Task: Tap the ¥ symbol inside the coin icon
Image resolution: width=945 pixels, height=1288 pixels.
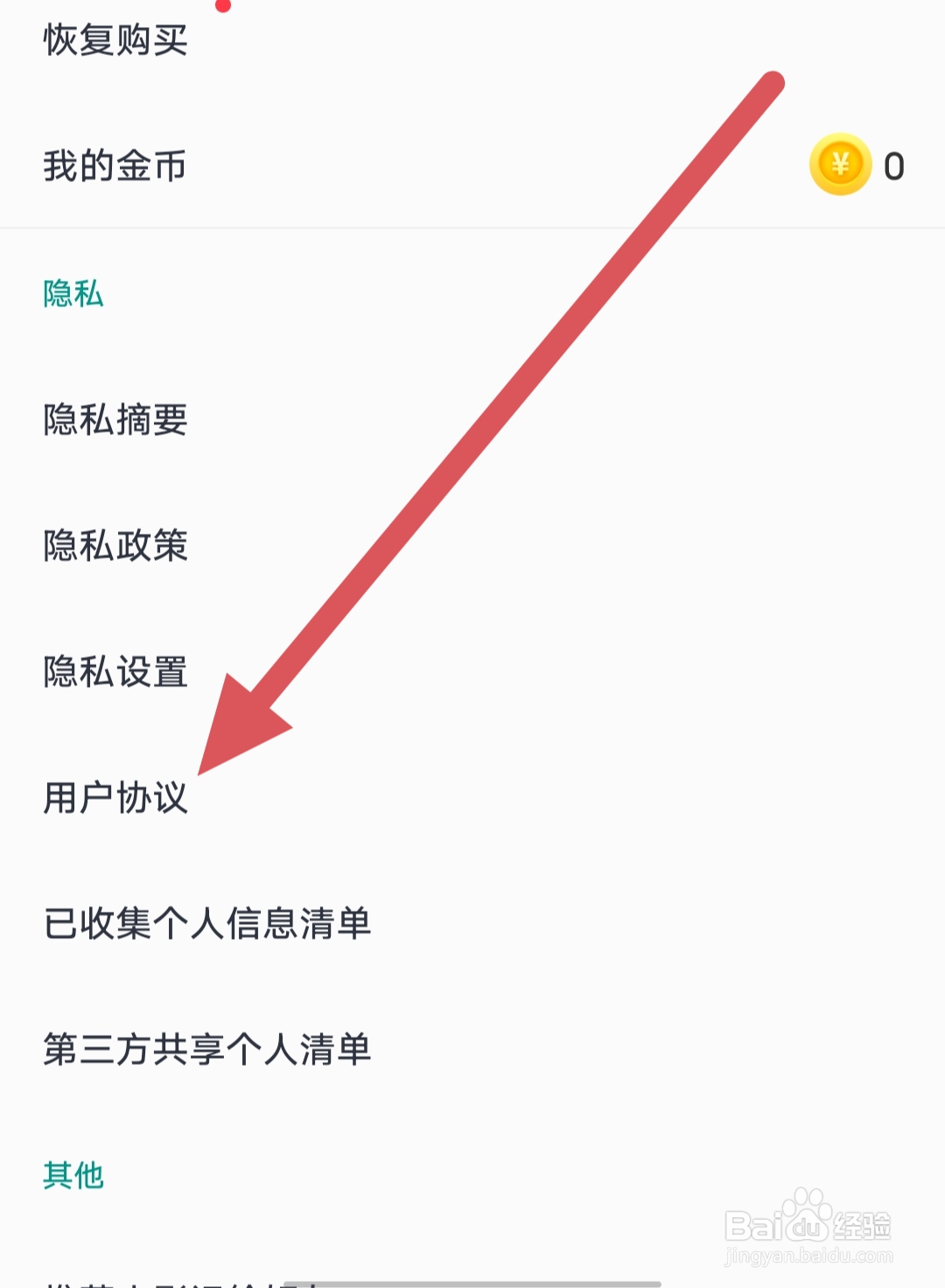Action: pos(839,164)
